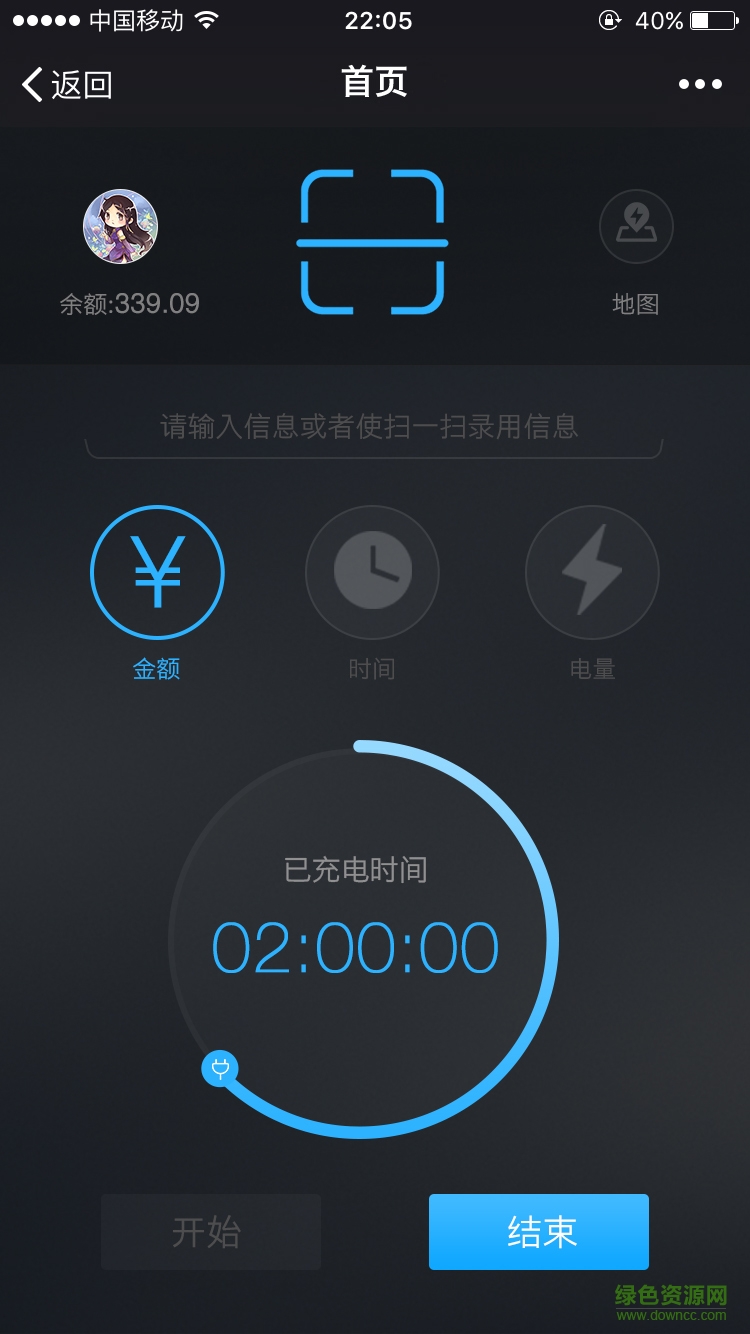Select the lightning 电量 charging mode
This screenshot has height=1334, width=750.
(592, 572)
